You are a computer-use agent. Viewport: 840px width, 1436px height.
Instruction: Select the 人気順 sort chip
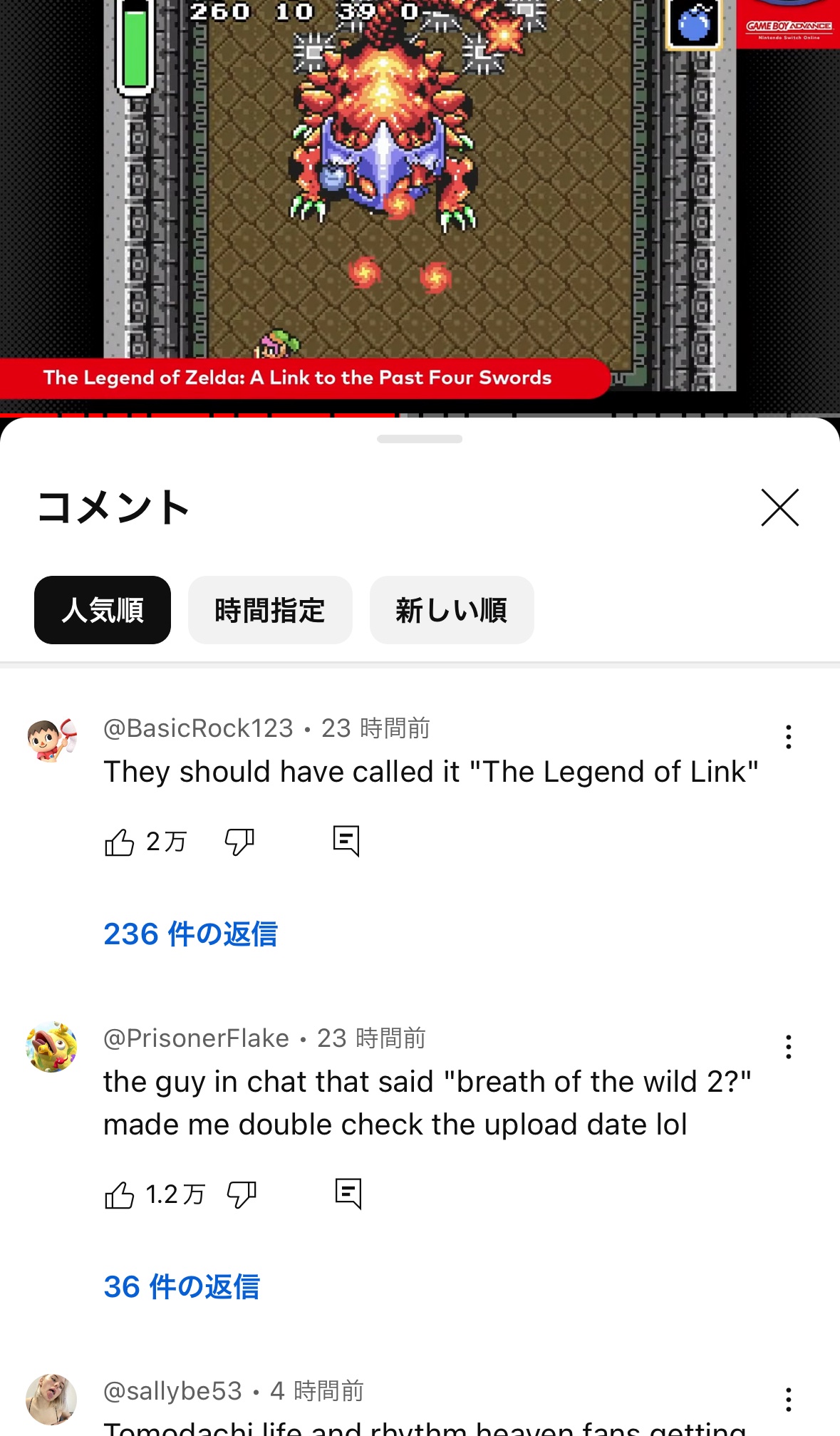tap(103, 610)
